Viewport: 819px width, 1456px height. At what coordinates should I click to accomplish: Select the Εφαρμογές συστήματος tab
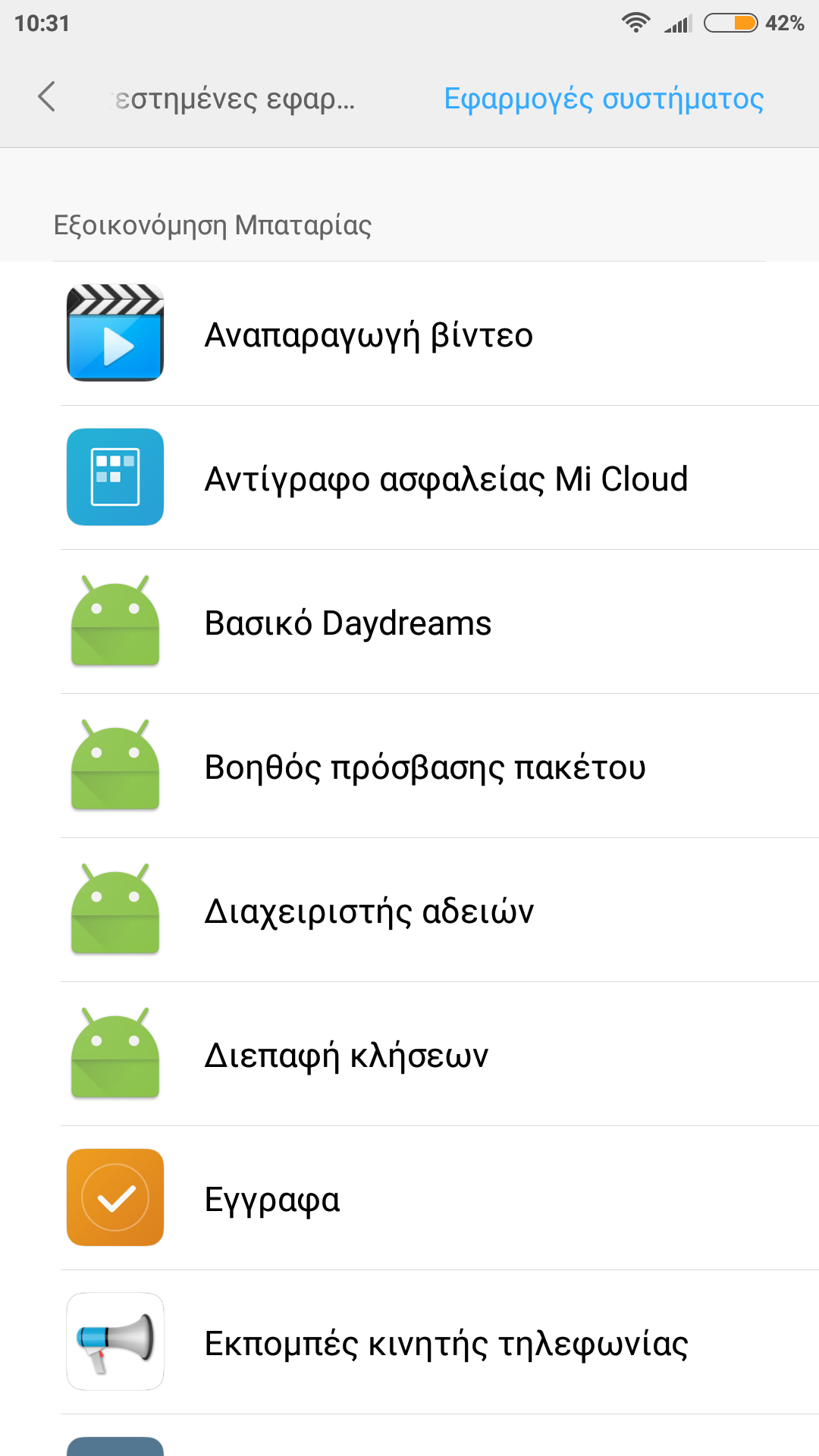[x=604, y=99]
